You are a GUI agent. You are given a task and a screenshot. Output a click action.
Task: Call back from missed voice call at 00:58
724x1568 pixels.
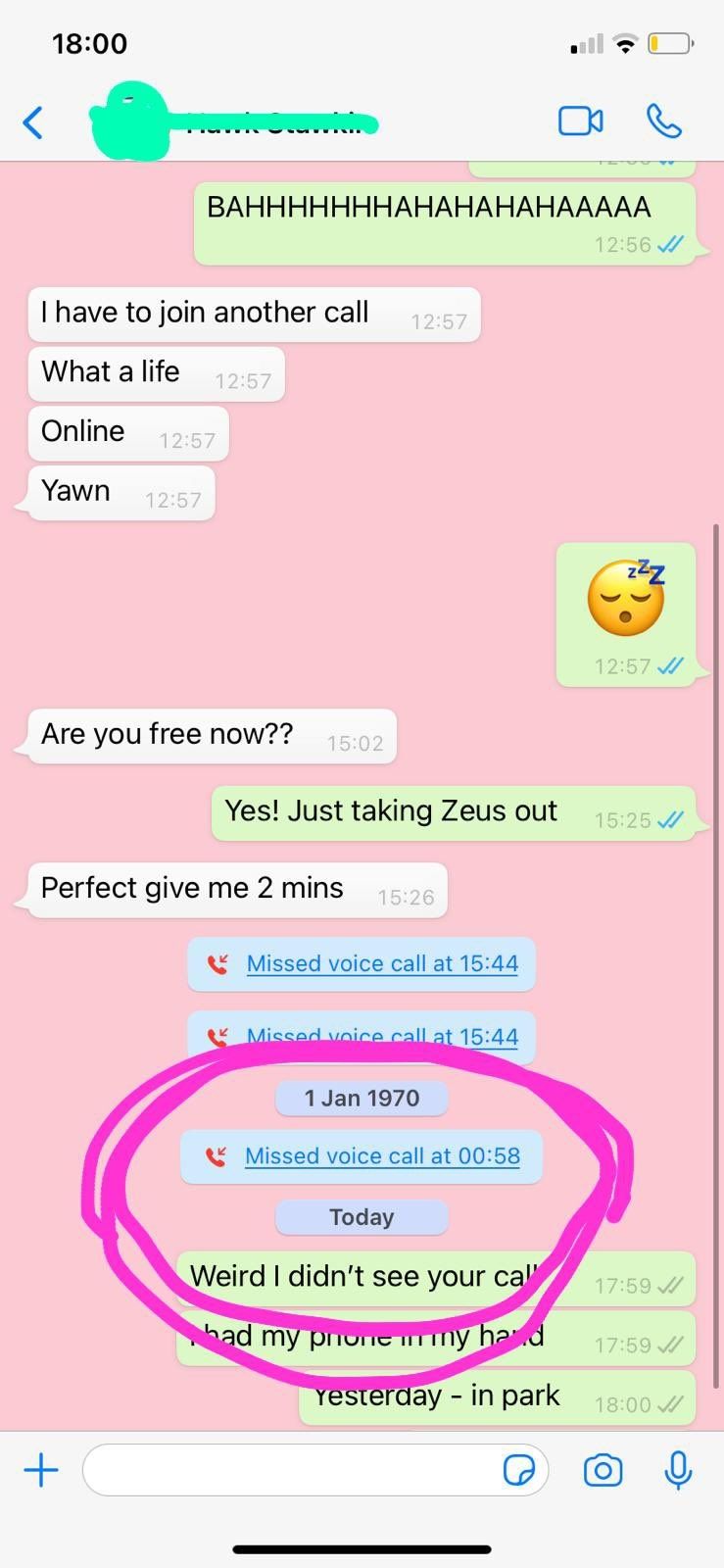(381, 1156)
